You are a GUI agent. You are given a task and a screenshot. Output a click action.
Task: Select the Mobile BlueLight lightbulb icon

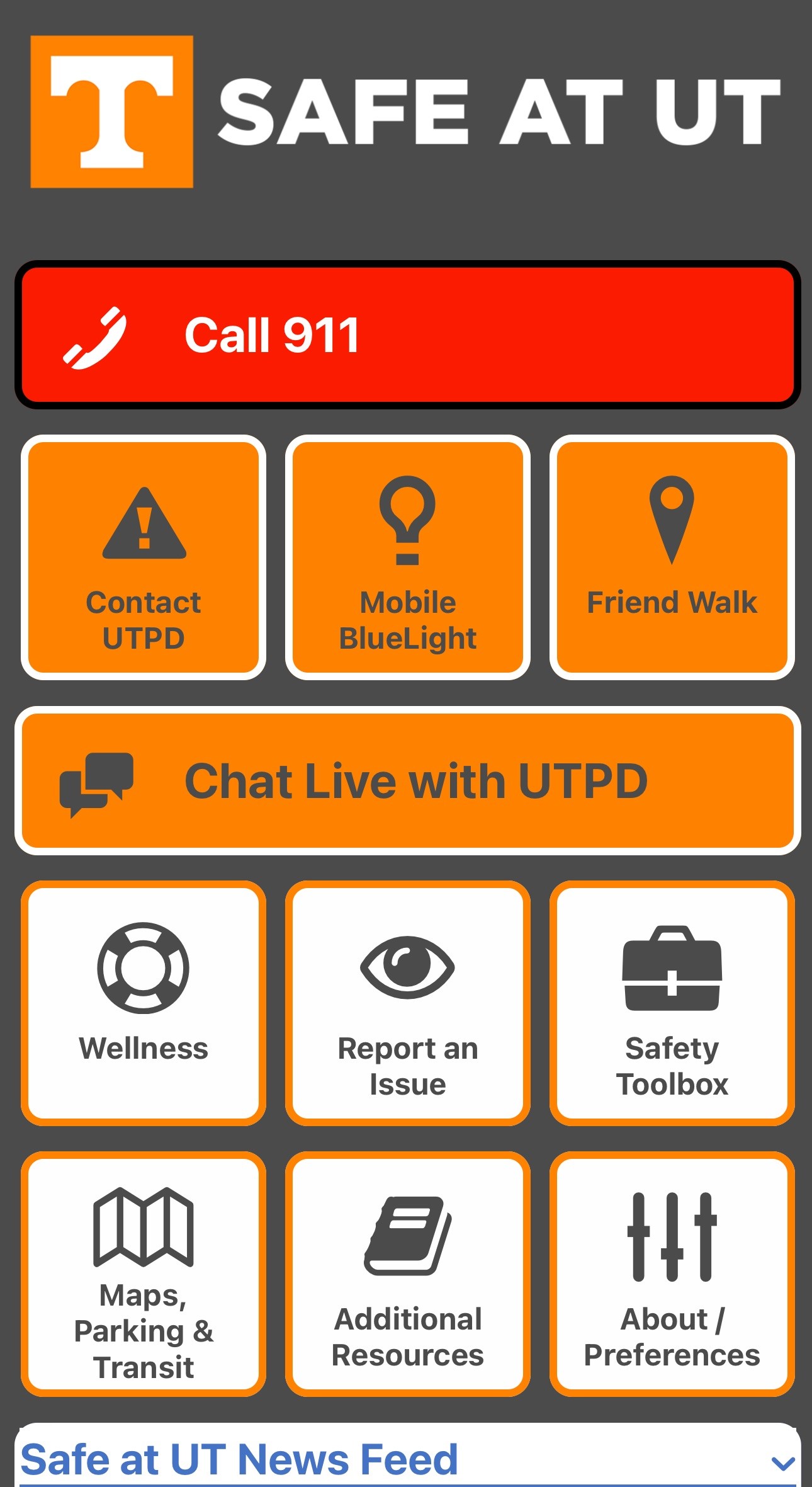(x=407, y=520)
